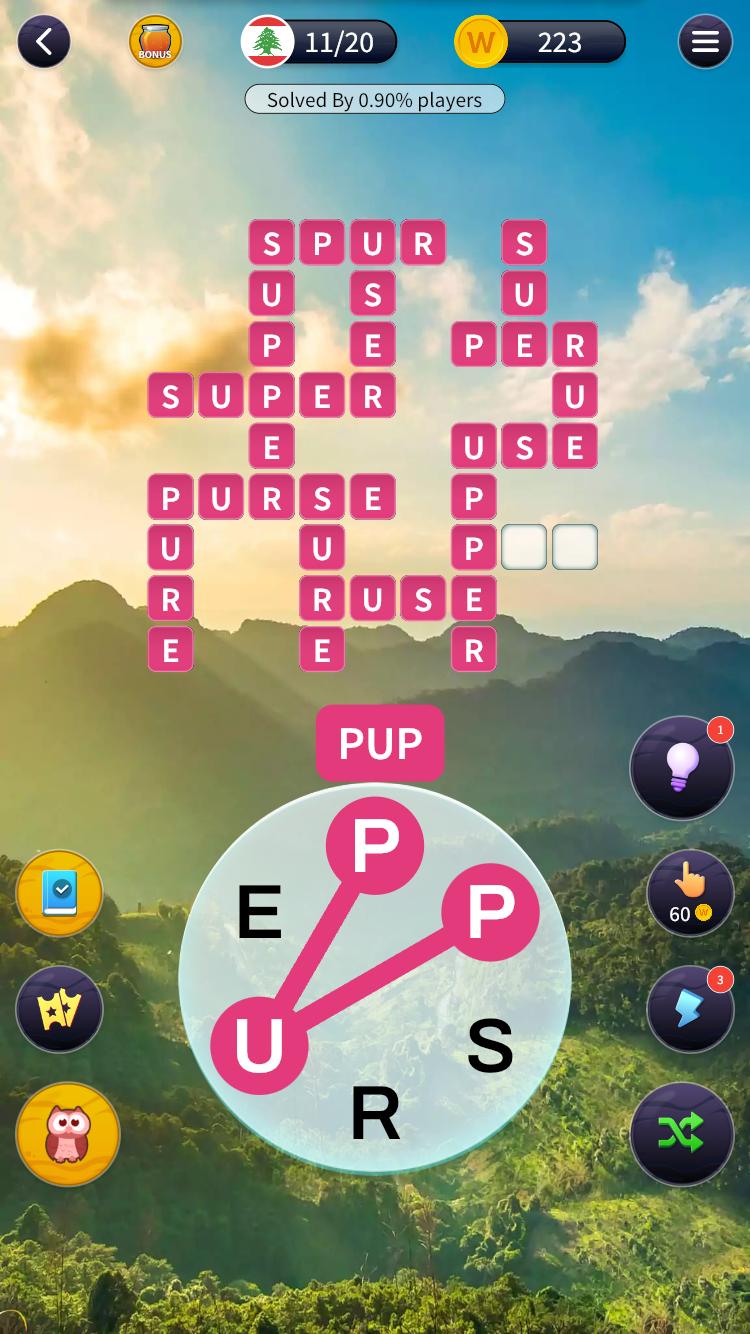750x1334 pixels.
Task: Select letter S on the wheel
Action: [x=490, y=1047]
